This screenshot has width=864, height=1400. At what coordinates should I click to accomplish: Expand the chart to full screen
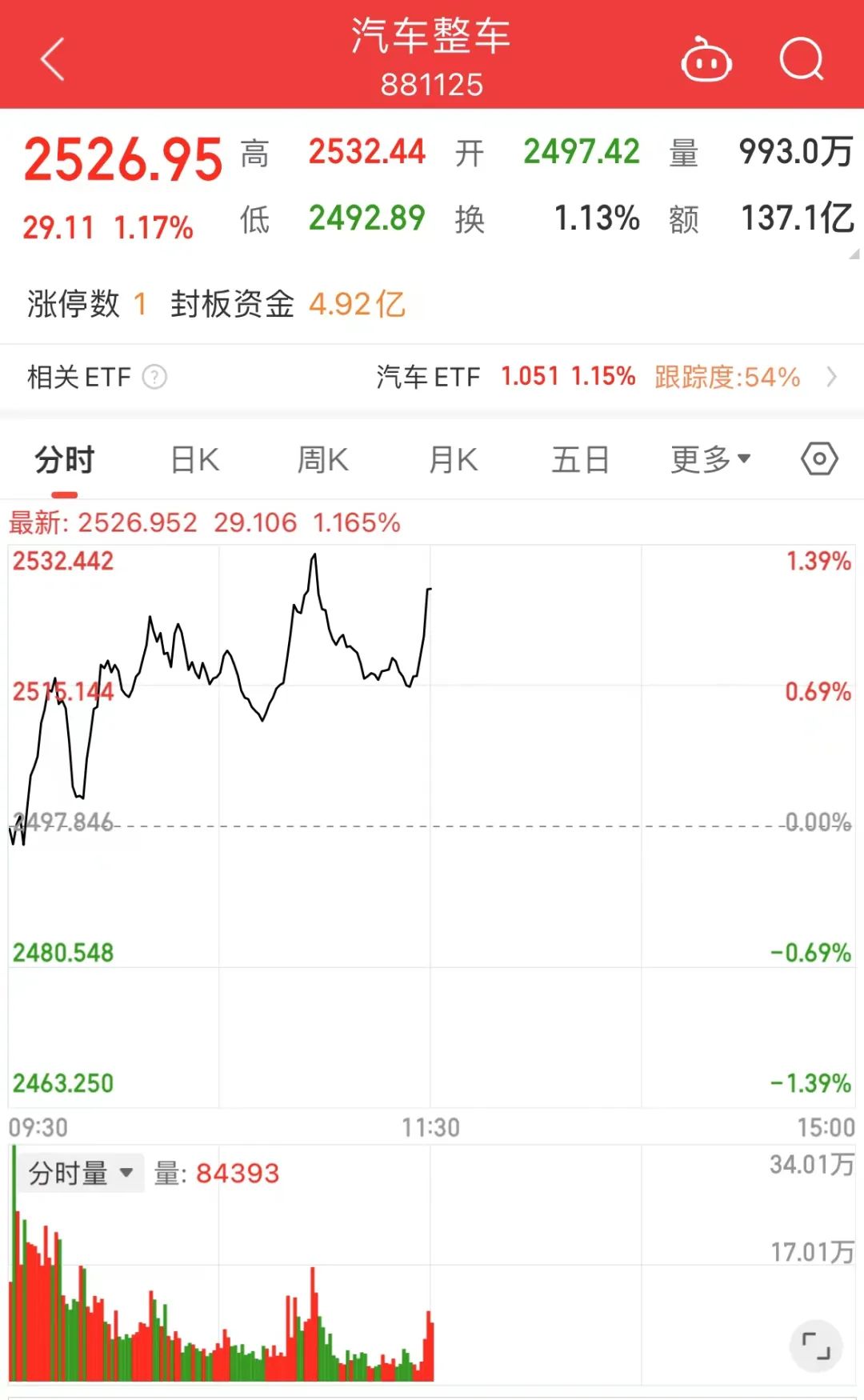coord(816,1346)
